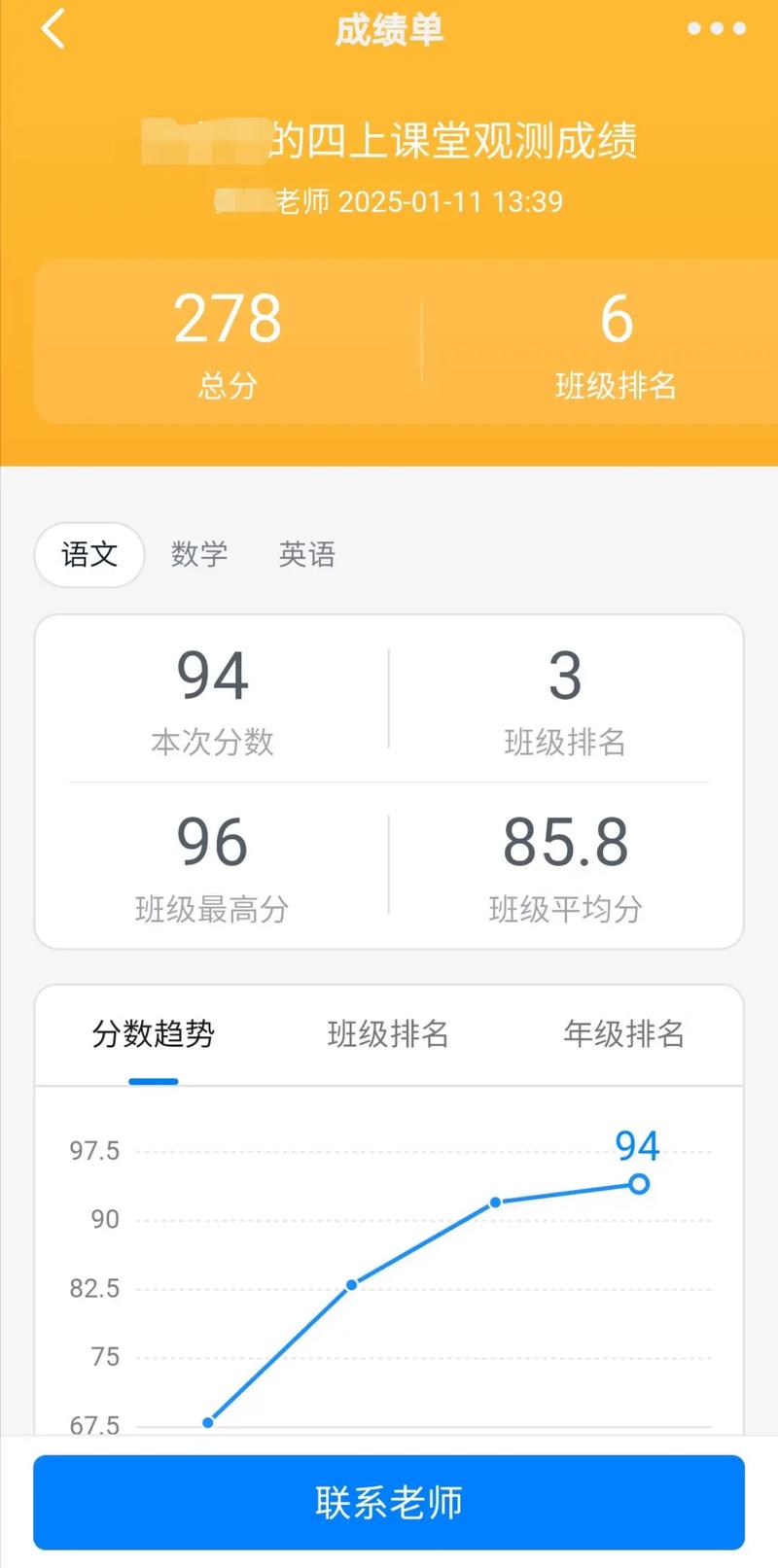Switch chart to 年级排名 tab
Viewport: 778px width, 1568px height.
click(x=623, y=1034)
